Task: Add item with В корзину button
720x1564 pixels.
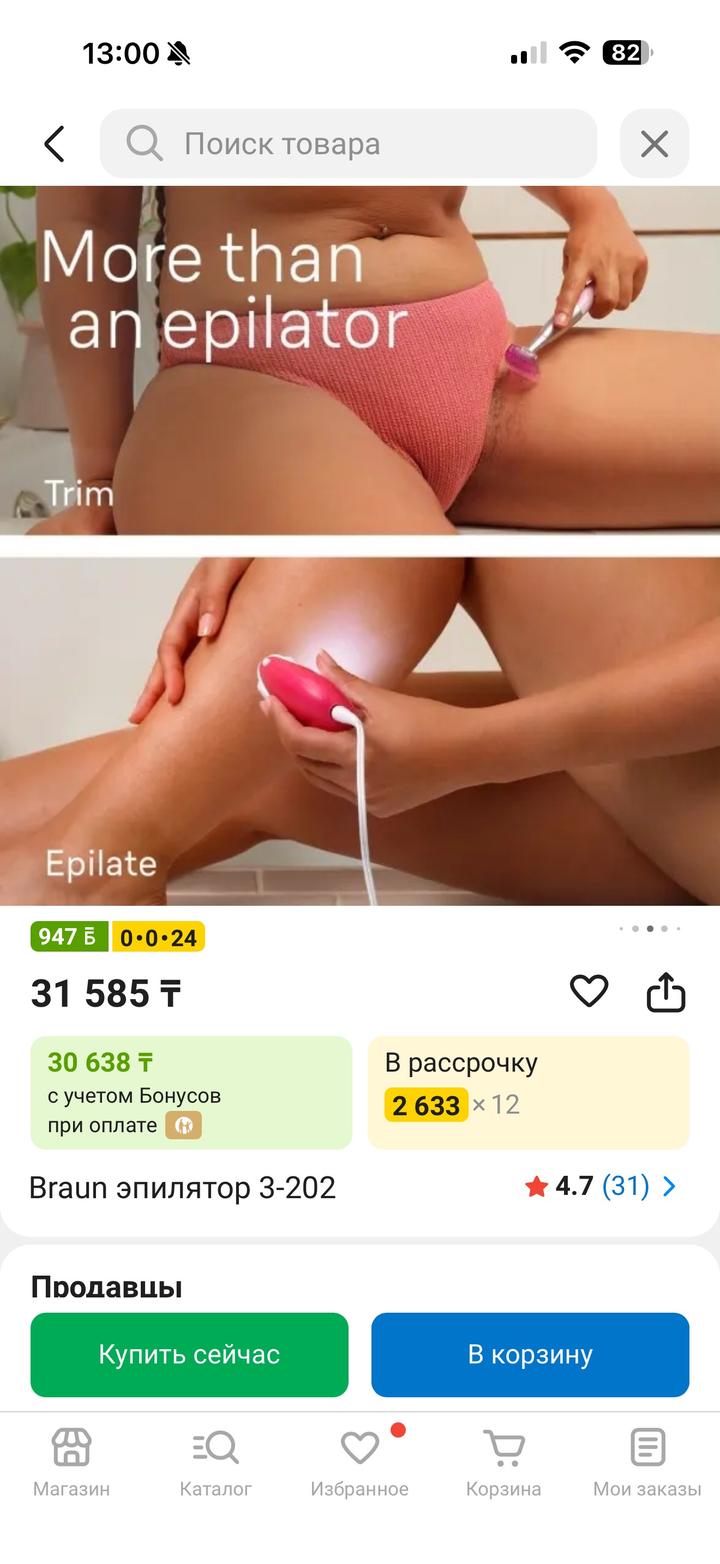Action: pyautogui.click(x=530, y=1354)
